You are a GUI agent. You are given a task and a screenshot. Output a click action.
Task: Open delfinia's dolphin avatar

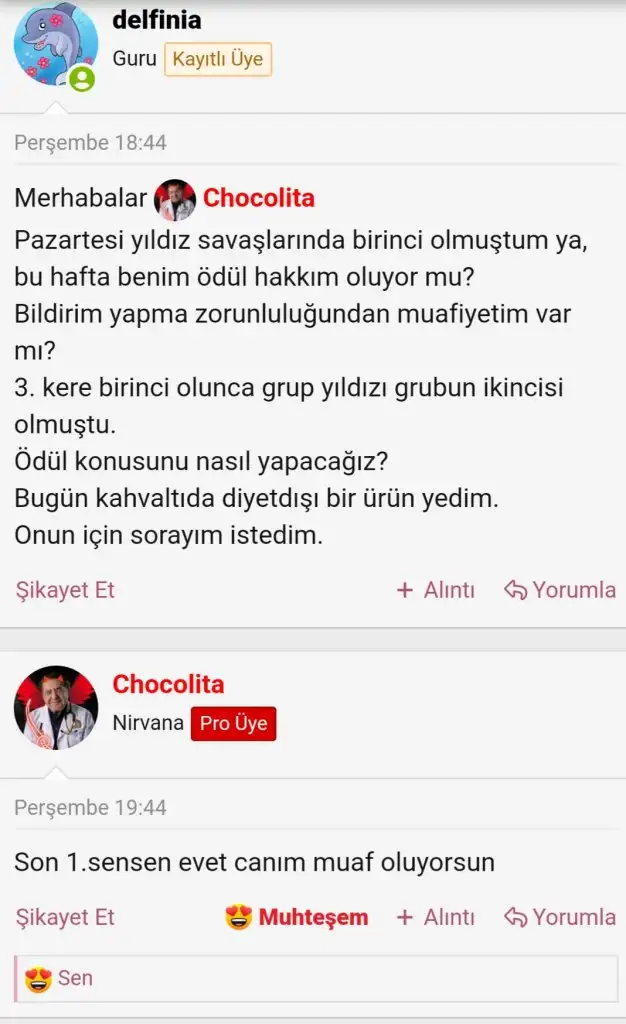[x=56, y=44]
